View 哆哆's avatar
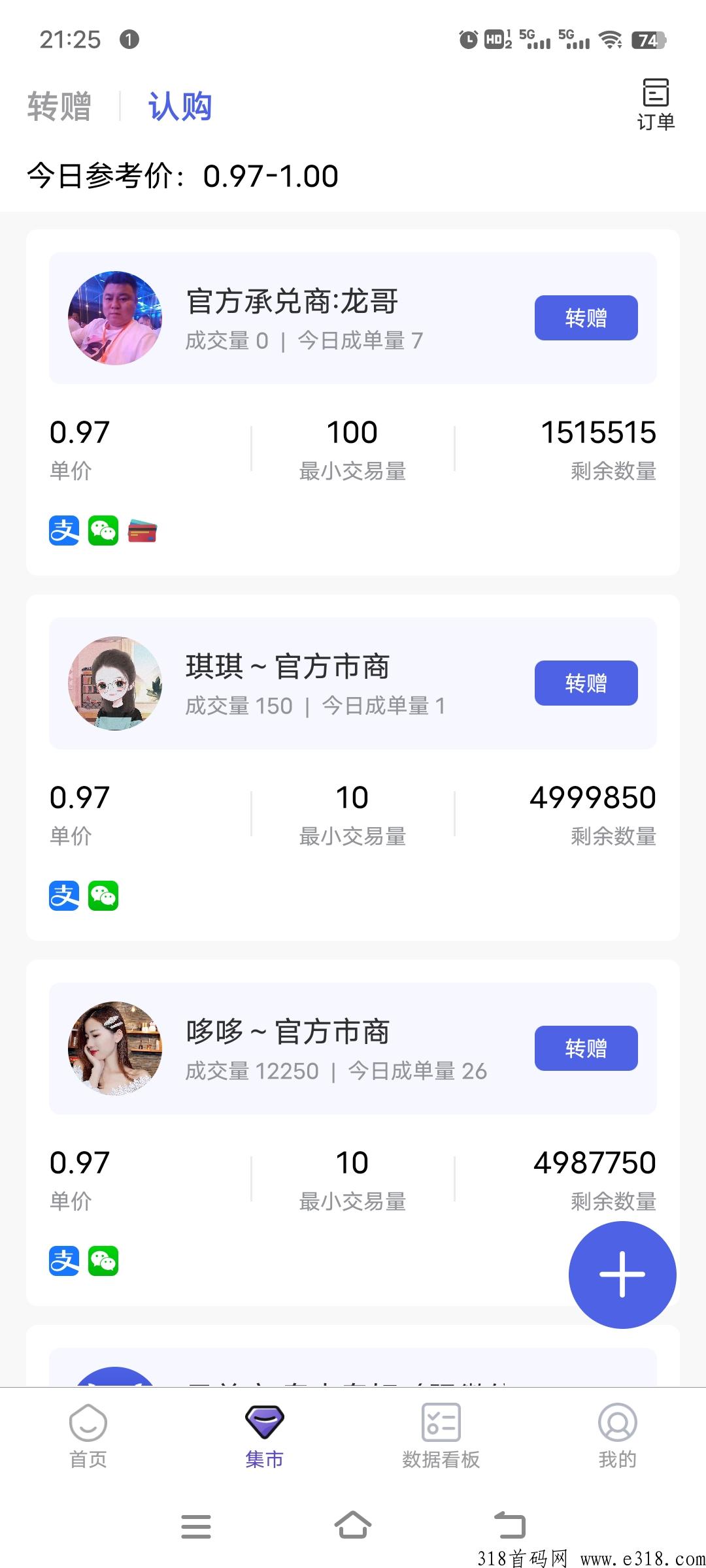The height and width of the screenshot is (1568, 706). [115, 1049]
